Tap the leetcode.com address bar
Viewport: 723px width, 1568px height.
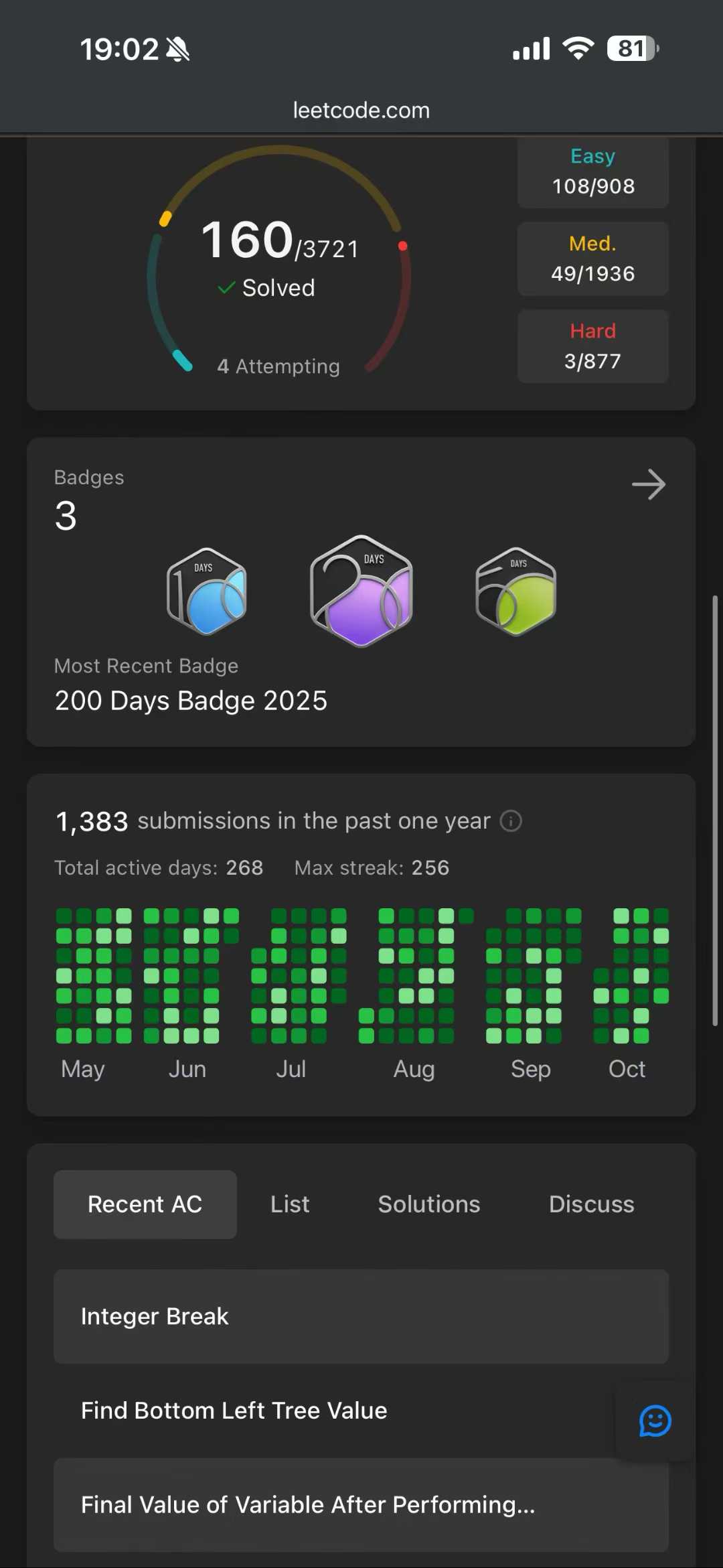pyautogui.click(x=361, y=111)
